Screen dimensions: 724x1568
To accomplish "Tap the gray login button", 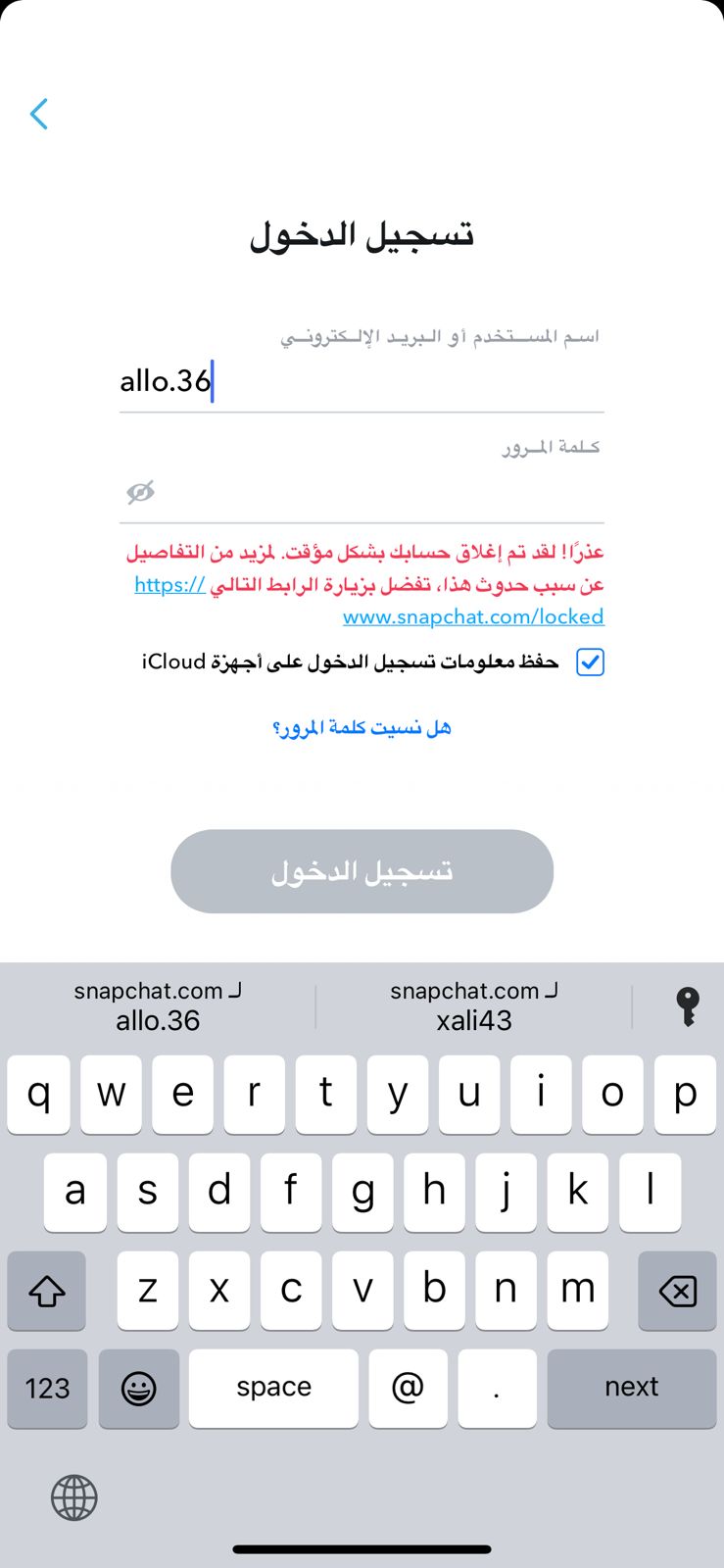I will click(362, 871).
